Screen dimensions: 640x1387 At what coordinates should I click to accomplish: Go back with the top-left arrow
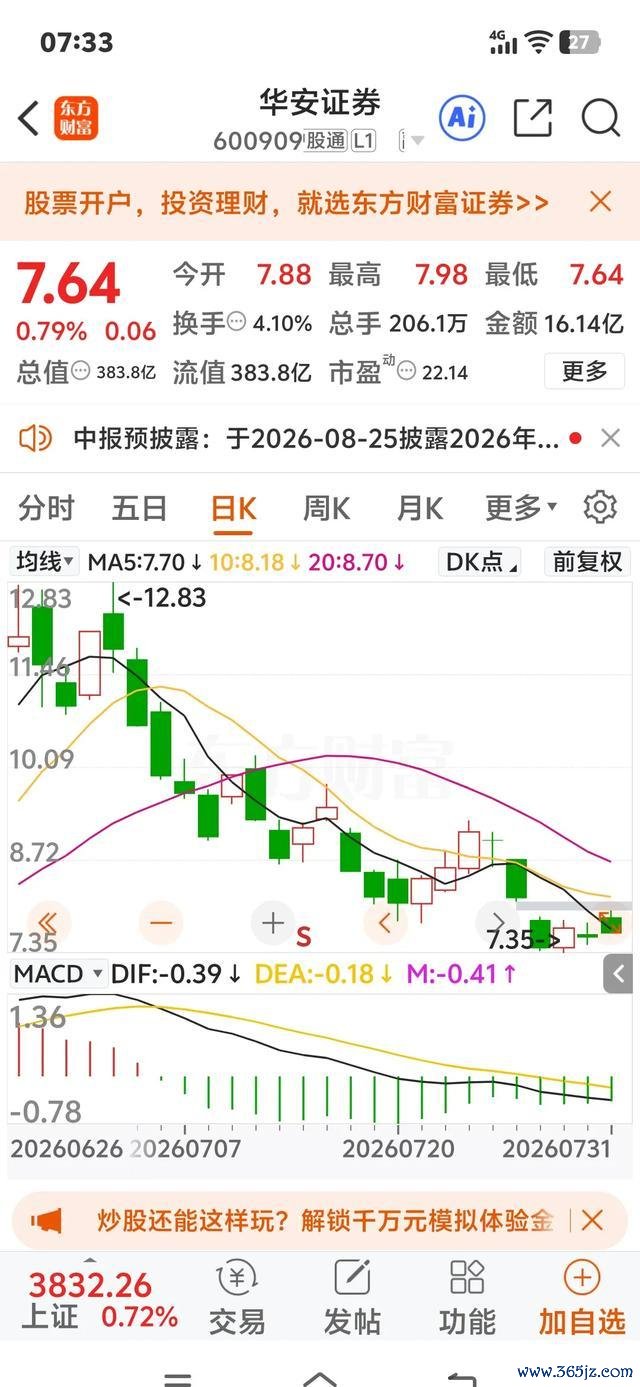click(x=29, y=119)
